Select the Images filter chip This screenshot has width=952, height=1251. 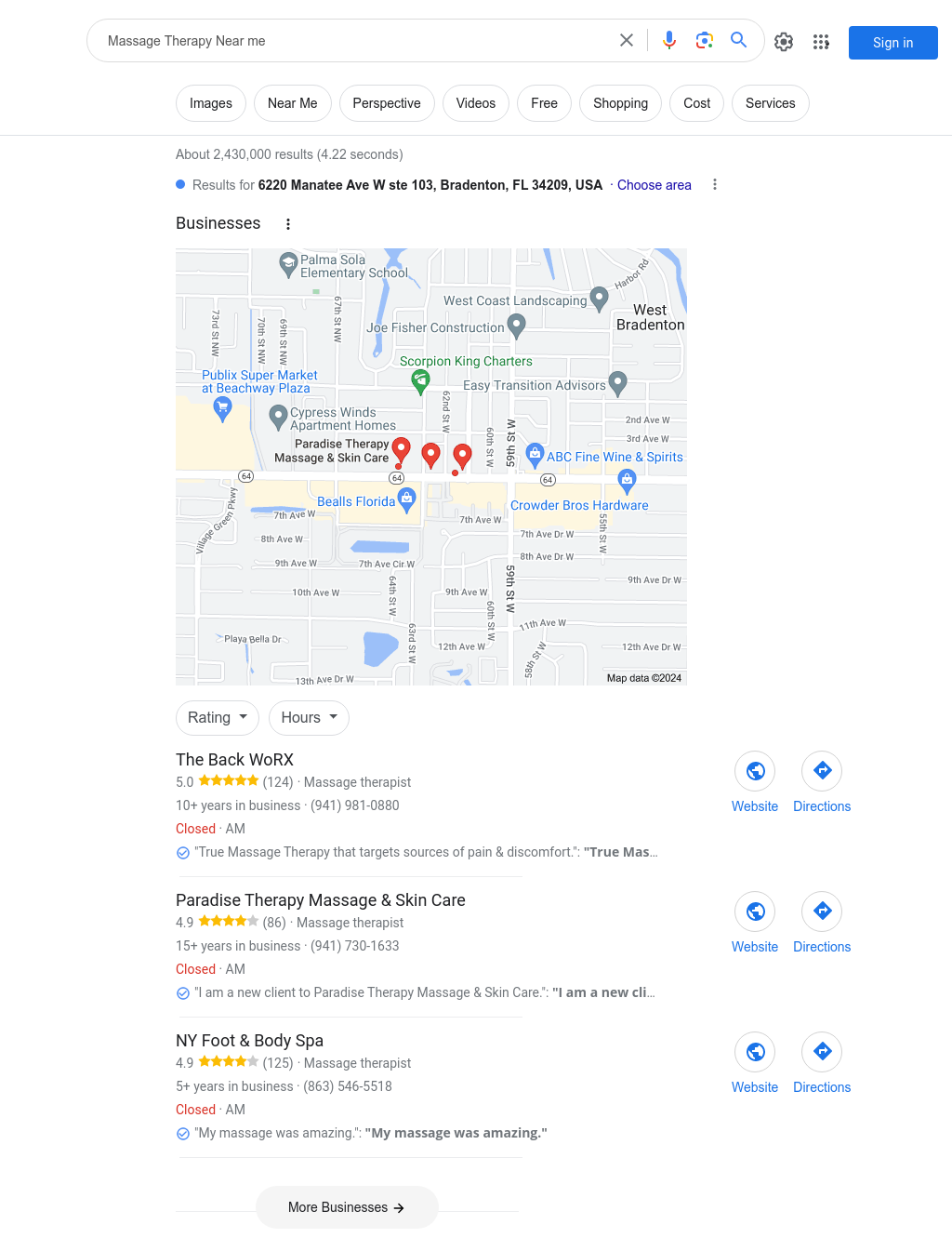click(211, 103)
